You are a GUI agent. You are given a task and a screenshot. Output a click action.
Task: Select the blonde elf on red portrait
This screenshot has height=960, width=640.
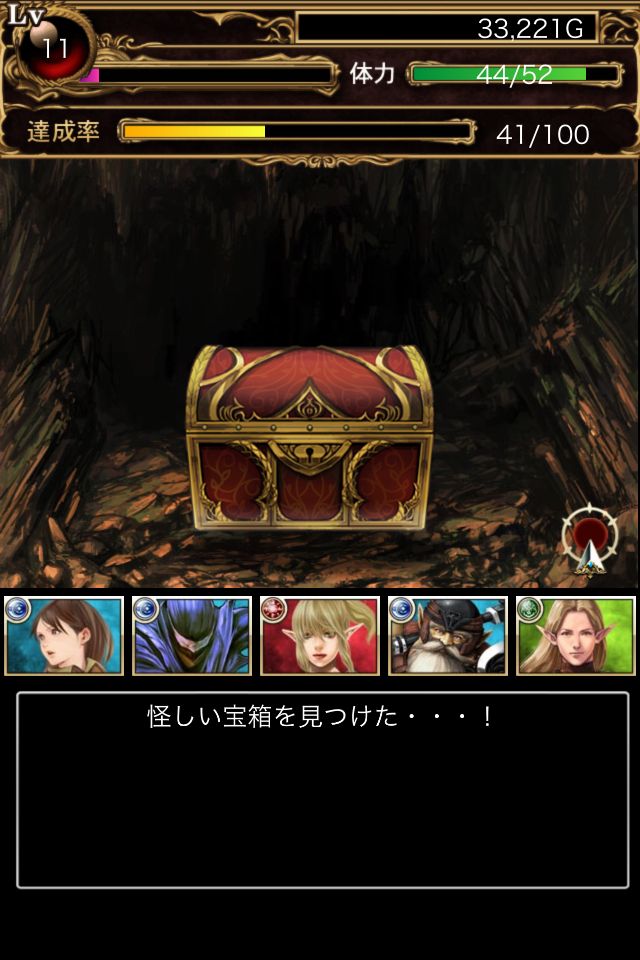tap(320, 636)
